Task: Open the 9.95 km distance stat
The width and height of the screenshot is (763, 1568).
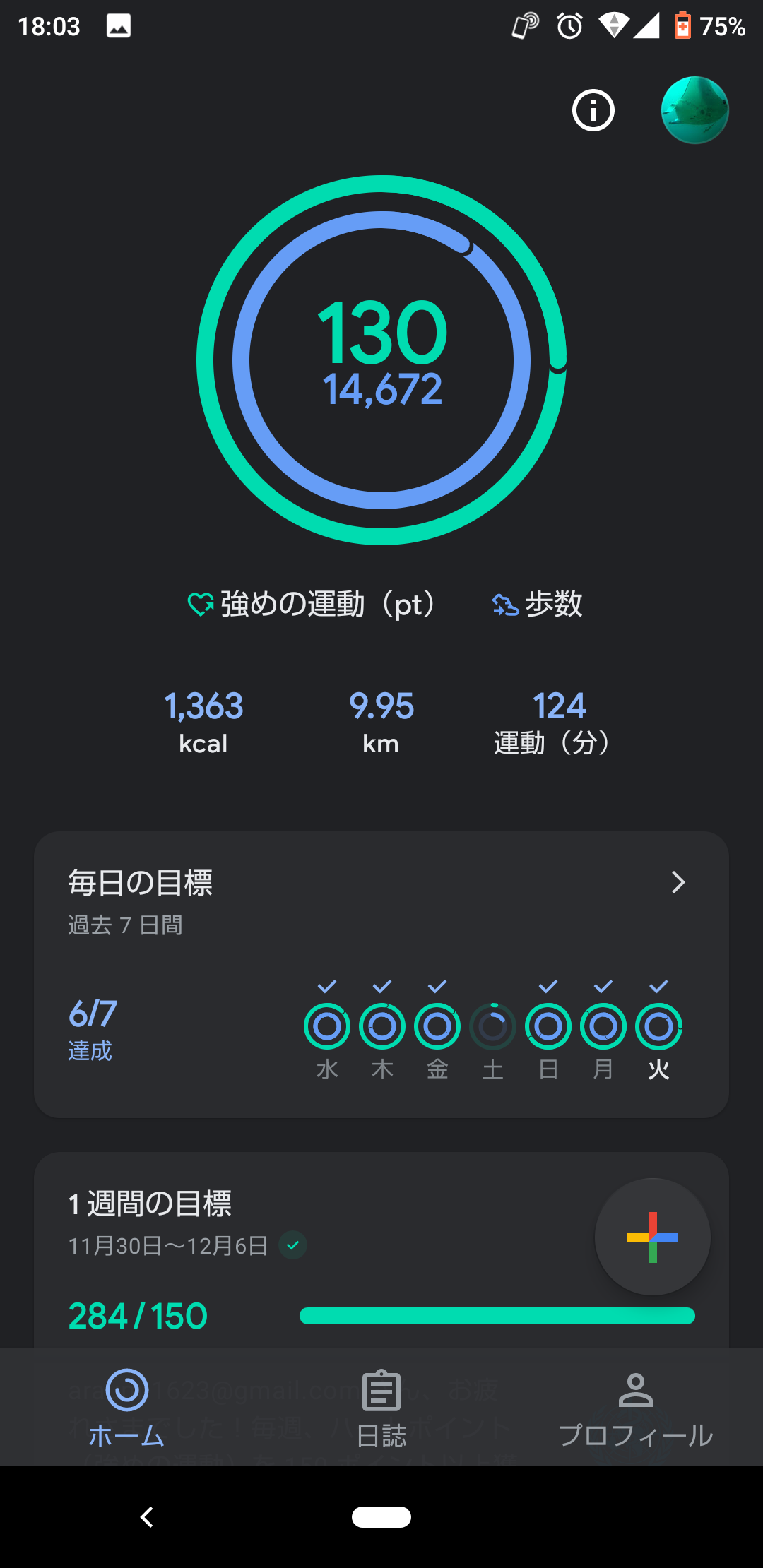Action: pos(381,722)
